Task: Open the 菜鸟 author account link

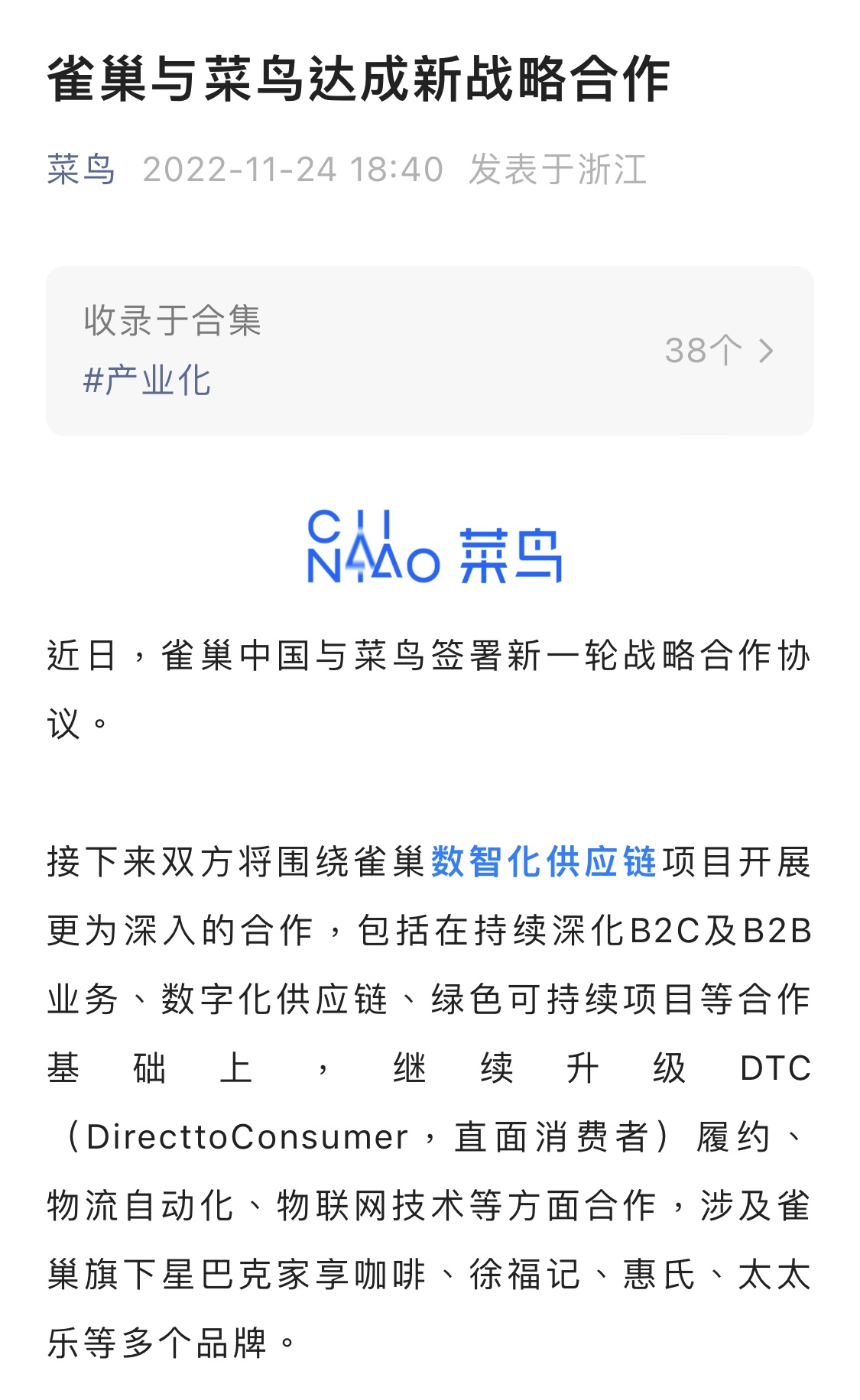Action: click(81, 170)
